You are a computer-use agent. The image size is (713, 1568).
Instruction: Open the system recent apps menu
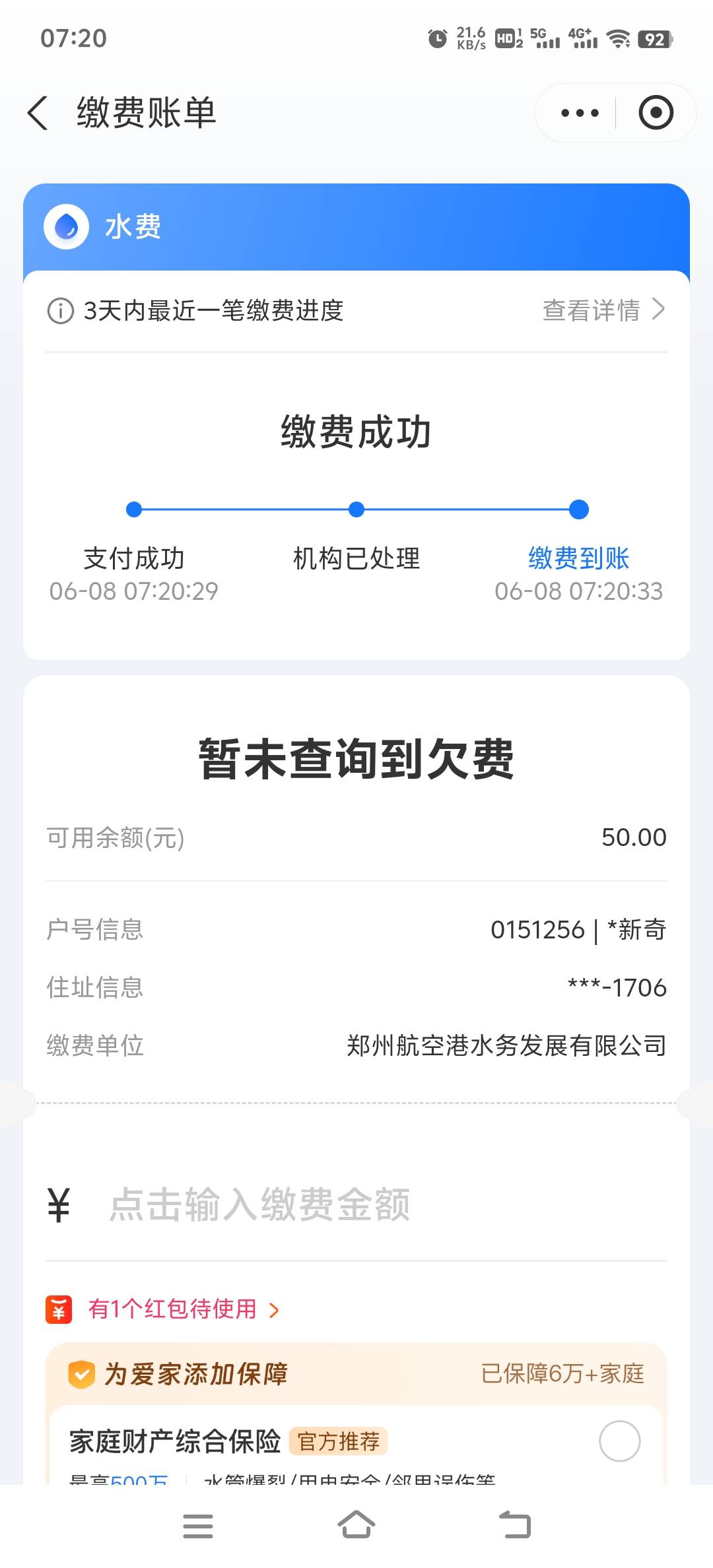[x=198, y=1526]
